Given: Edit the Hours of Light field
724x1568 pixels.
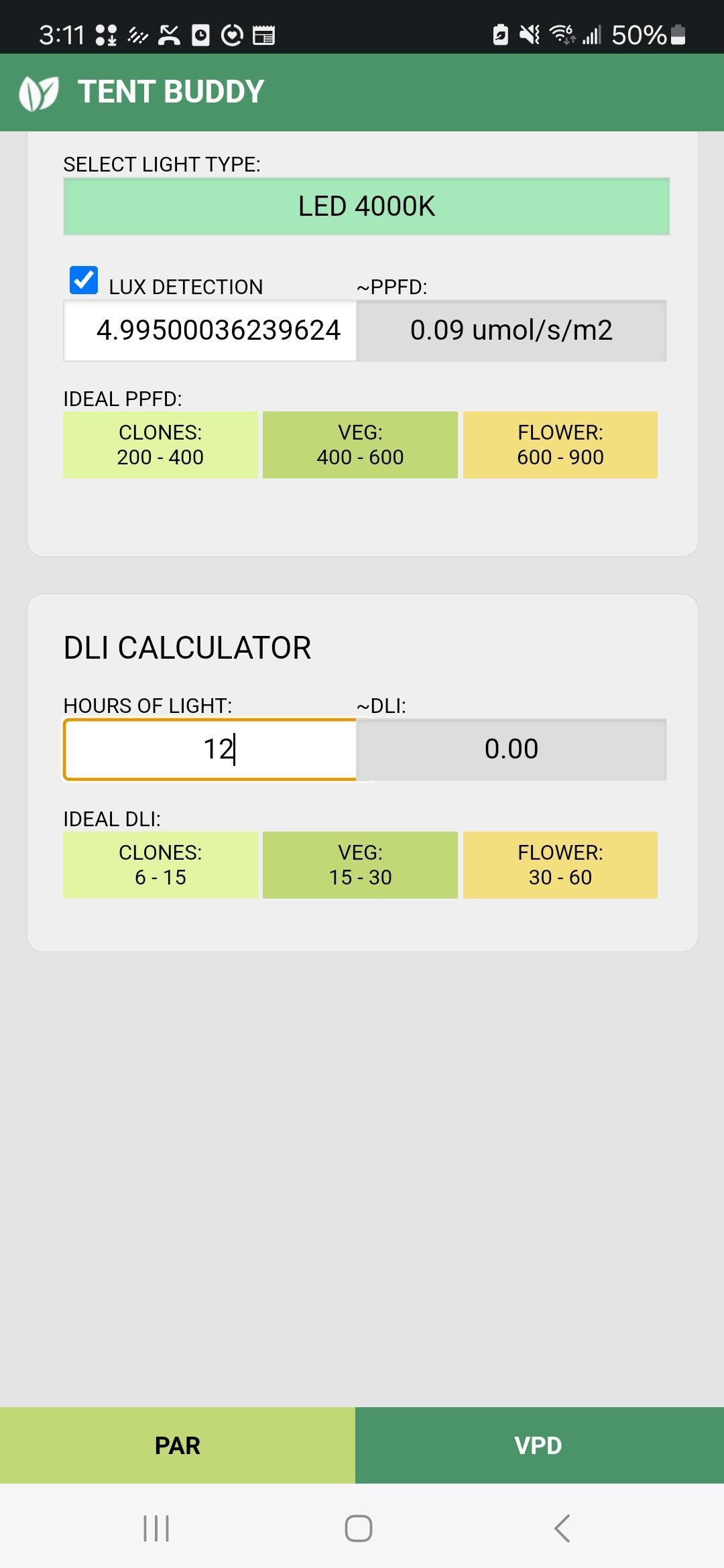Looking at the screenshot, I should point(210,749).
